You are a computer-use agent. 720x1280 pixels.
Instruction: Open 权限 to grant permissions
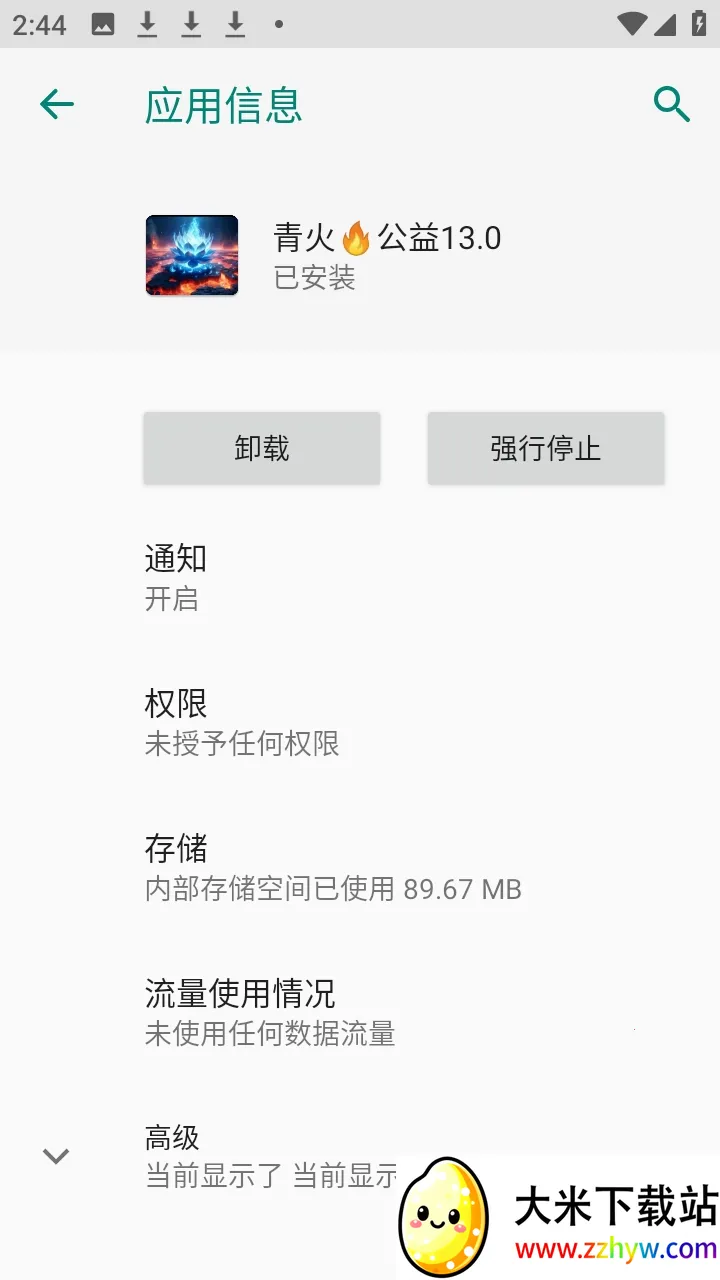coord(177,704)
